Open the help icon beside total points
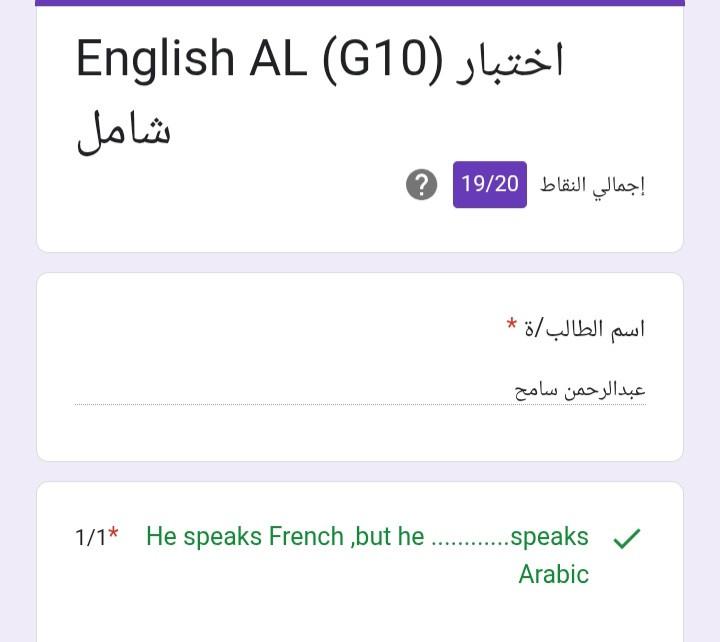The width and height of the screenshot is (720, 642). [x=422, y=185]
